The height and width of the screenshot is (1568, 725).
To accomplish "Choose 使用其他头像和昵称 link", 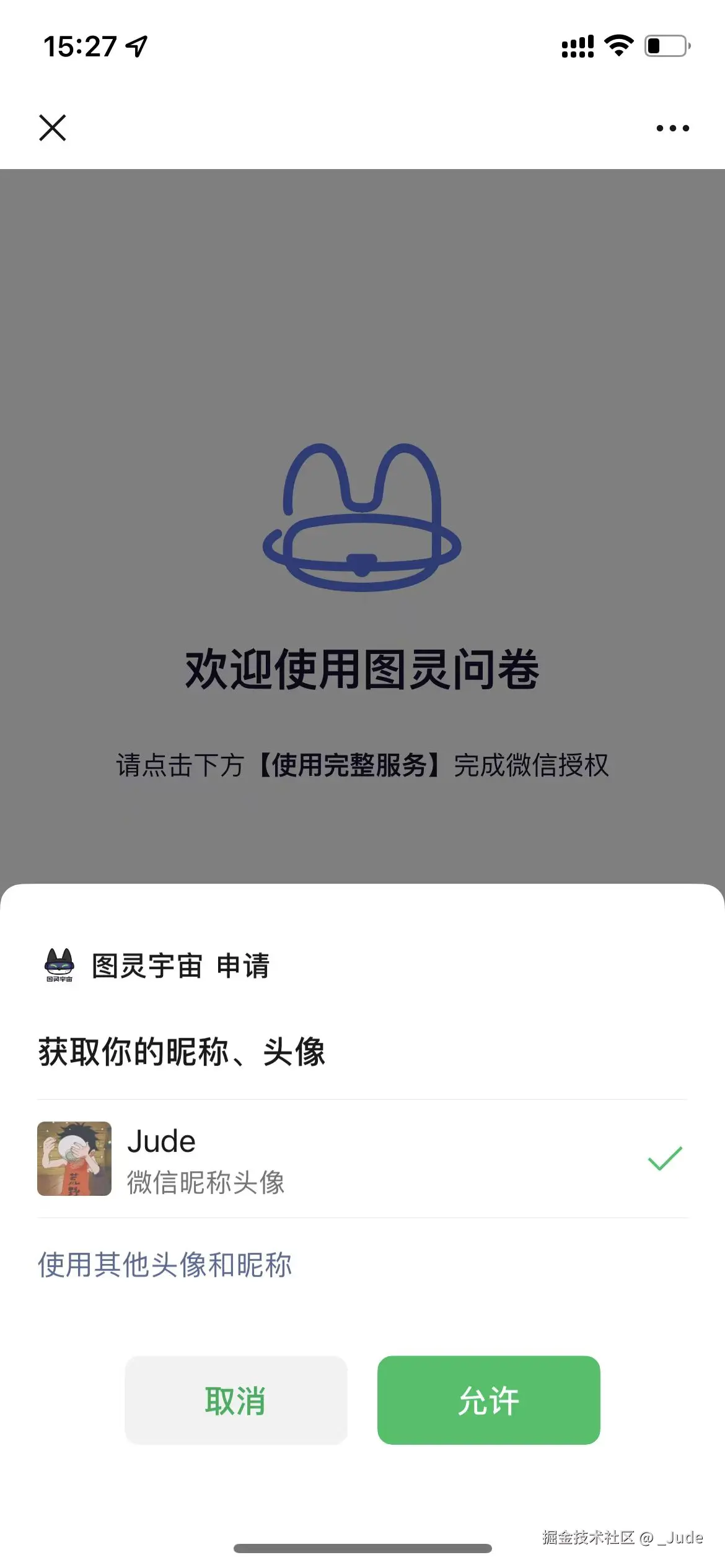I will tap(165, 1265).
